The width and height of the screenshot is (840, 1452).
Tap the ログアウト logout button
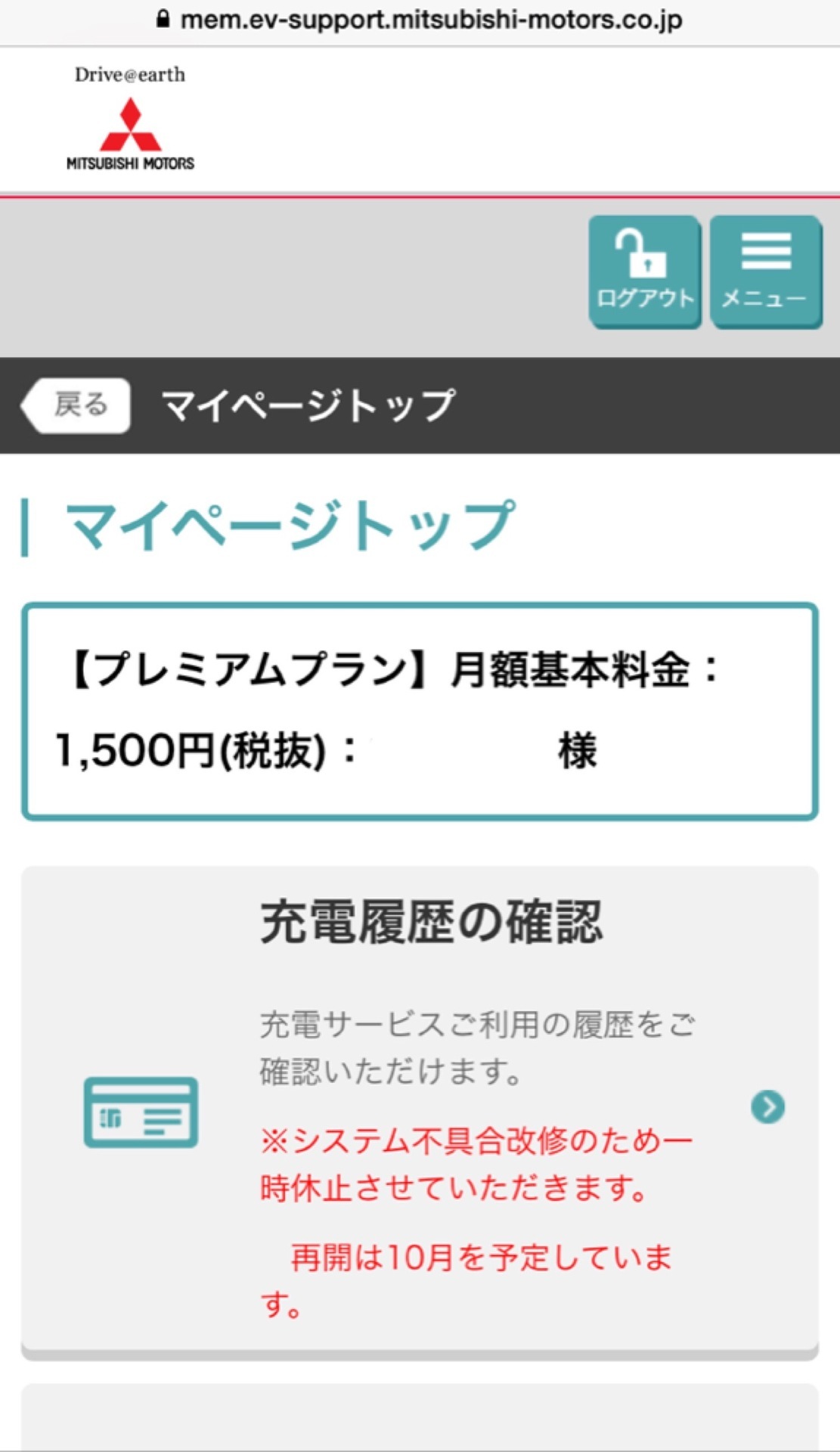pos(645,272)
